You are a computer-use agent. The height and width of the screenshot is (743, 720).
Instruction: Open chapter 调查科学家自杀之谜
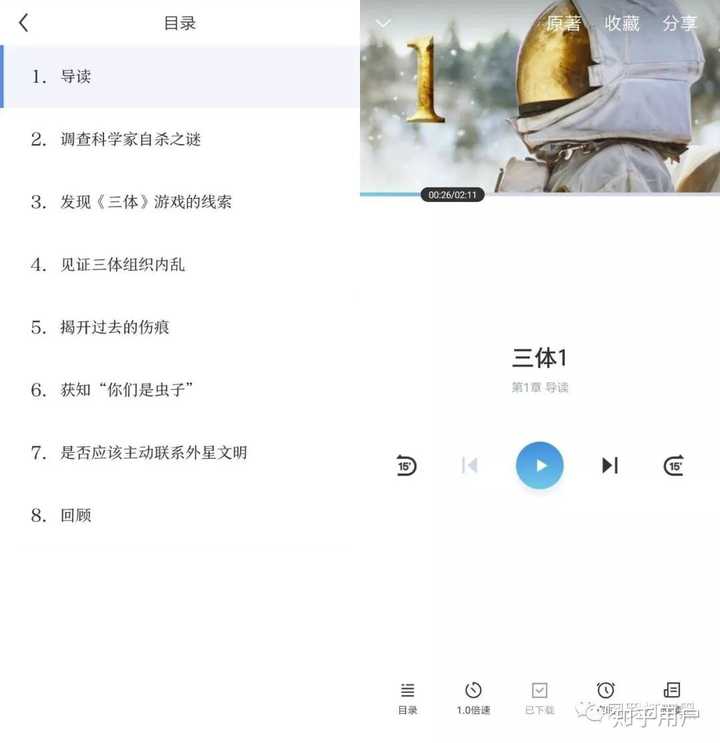tap(130, 139)
